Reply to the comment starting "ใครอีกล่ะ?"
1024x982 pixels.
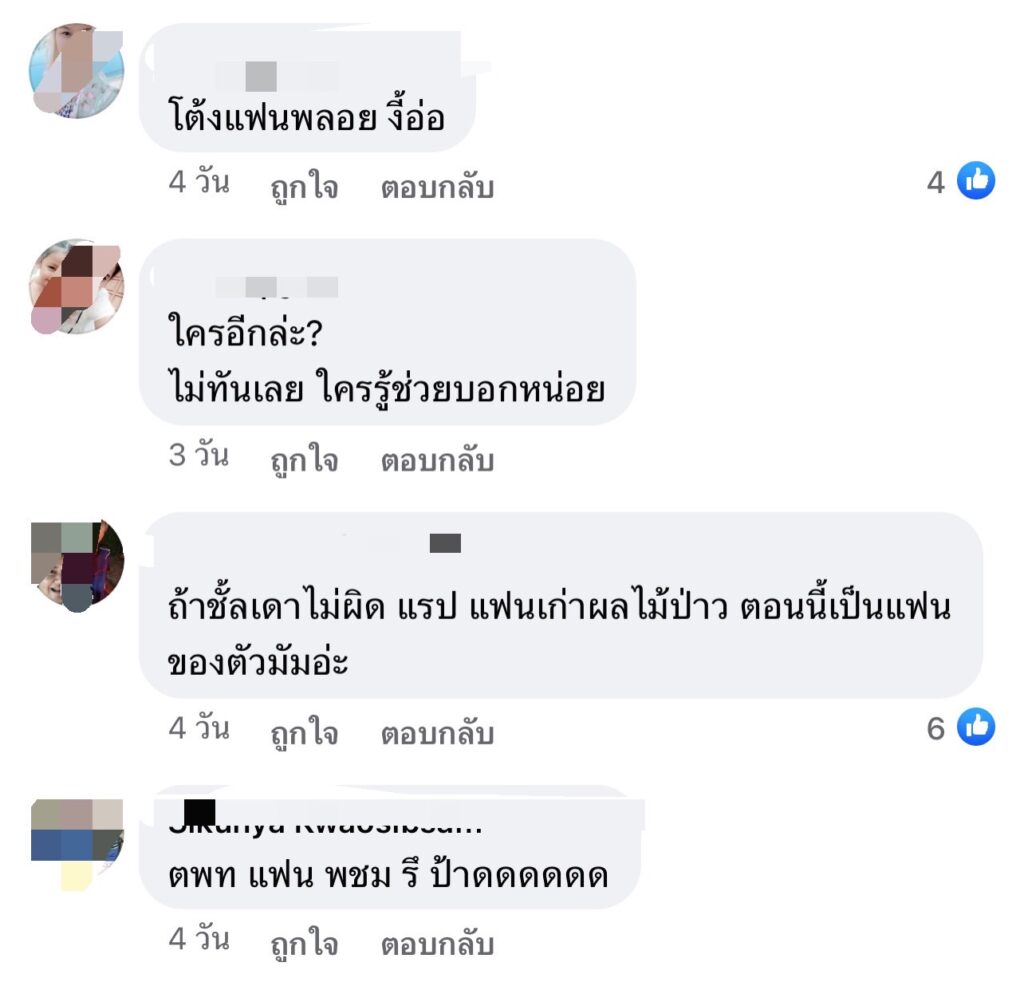pyautogui.click(x=437, y=460)
